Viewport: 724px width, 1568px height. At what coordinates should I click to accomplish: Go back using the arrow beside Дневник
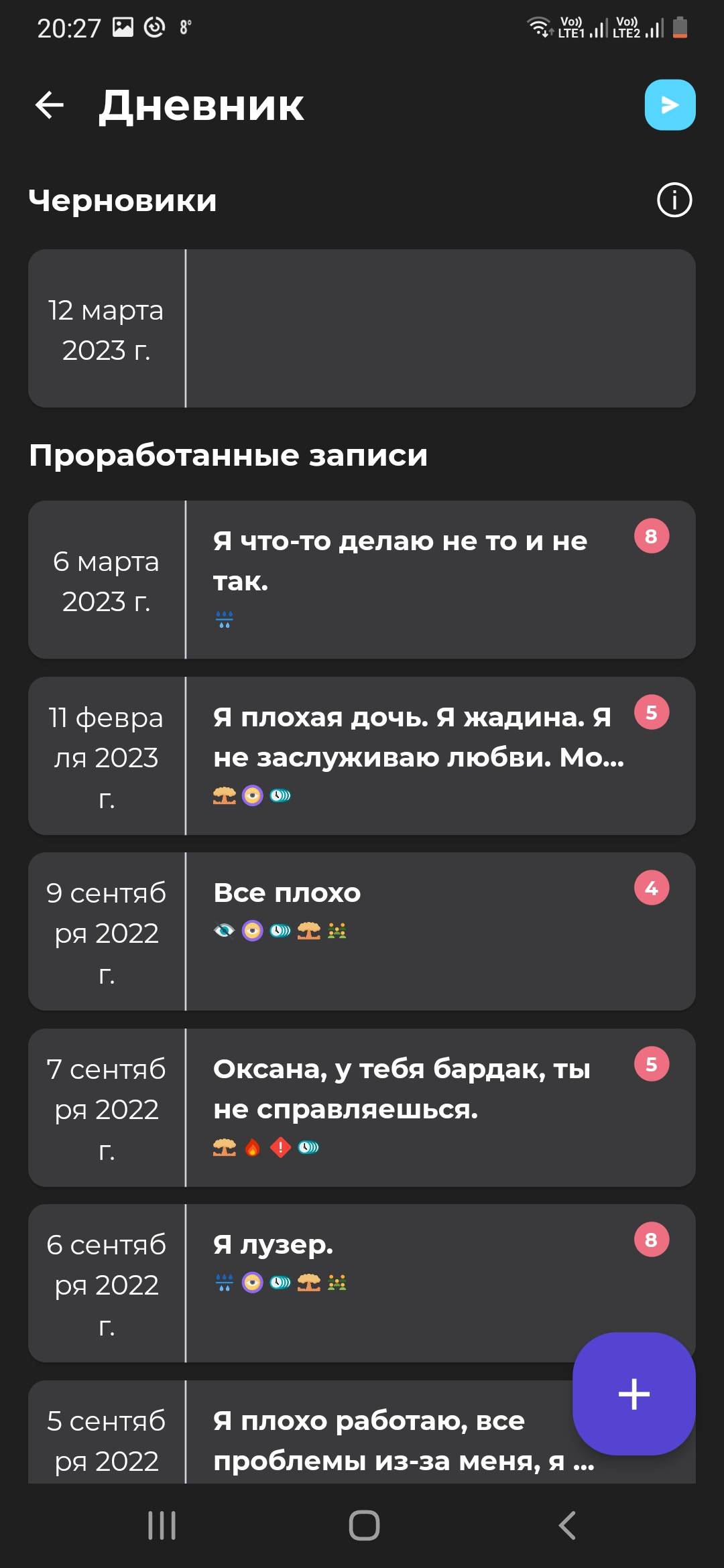[x=50, y=105]
